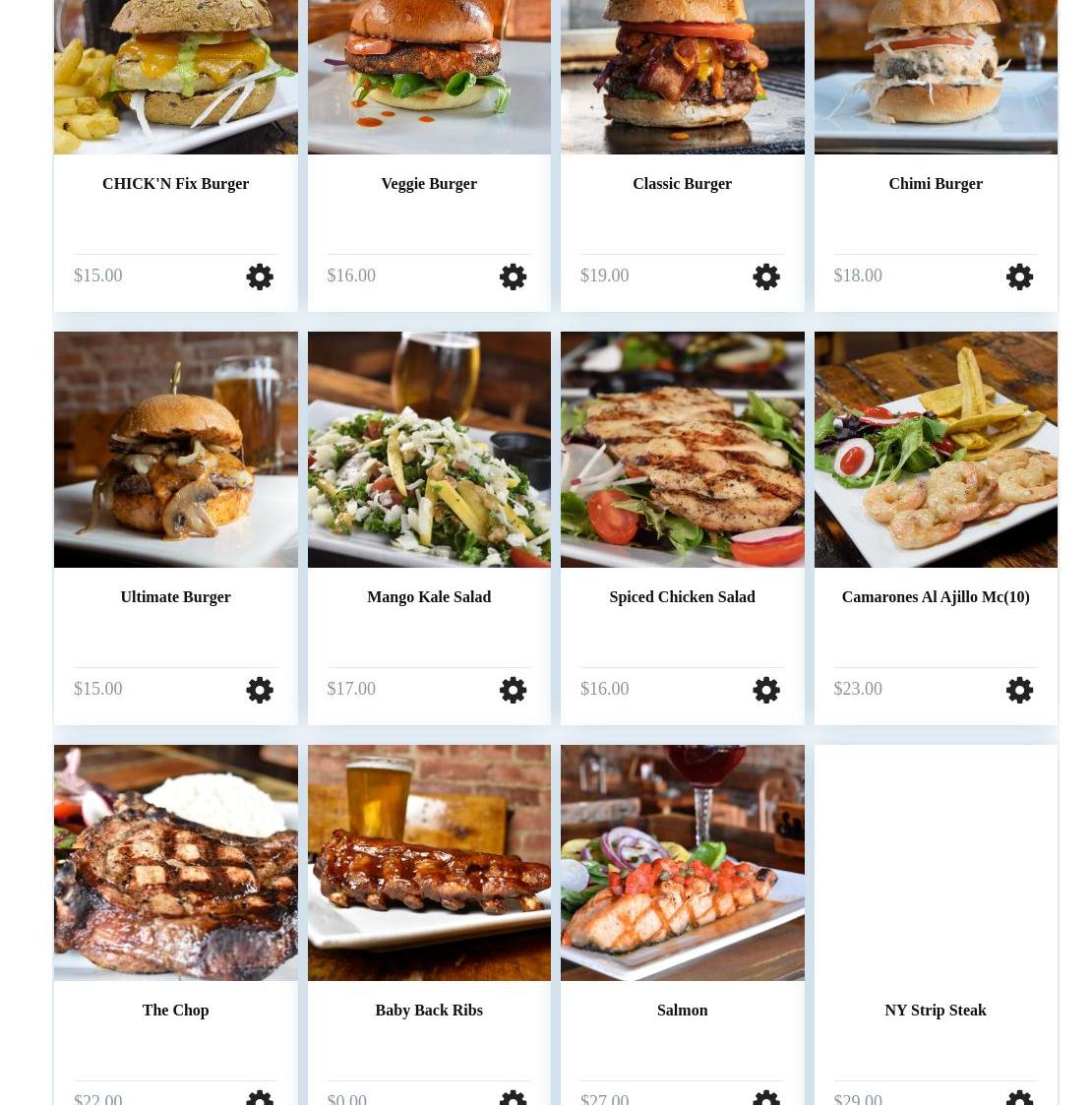Open options for Camarones Al Ajillo Mc(10)
1092x1105 pixels.
pos(1019,690)
